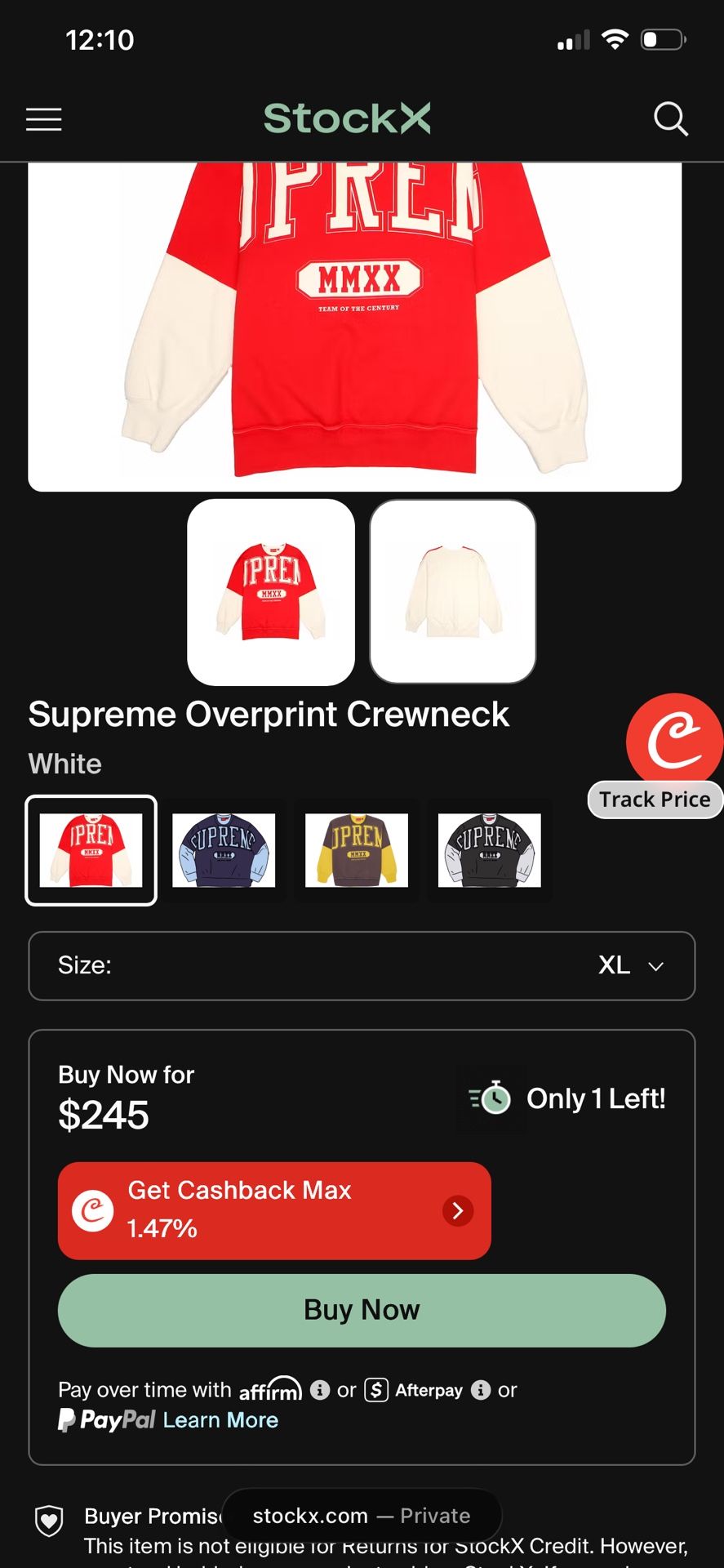Open the search icon
724x1568 pixels.
pos(671,118)
